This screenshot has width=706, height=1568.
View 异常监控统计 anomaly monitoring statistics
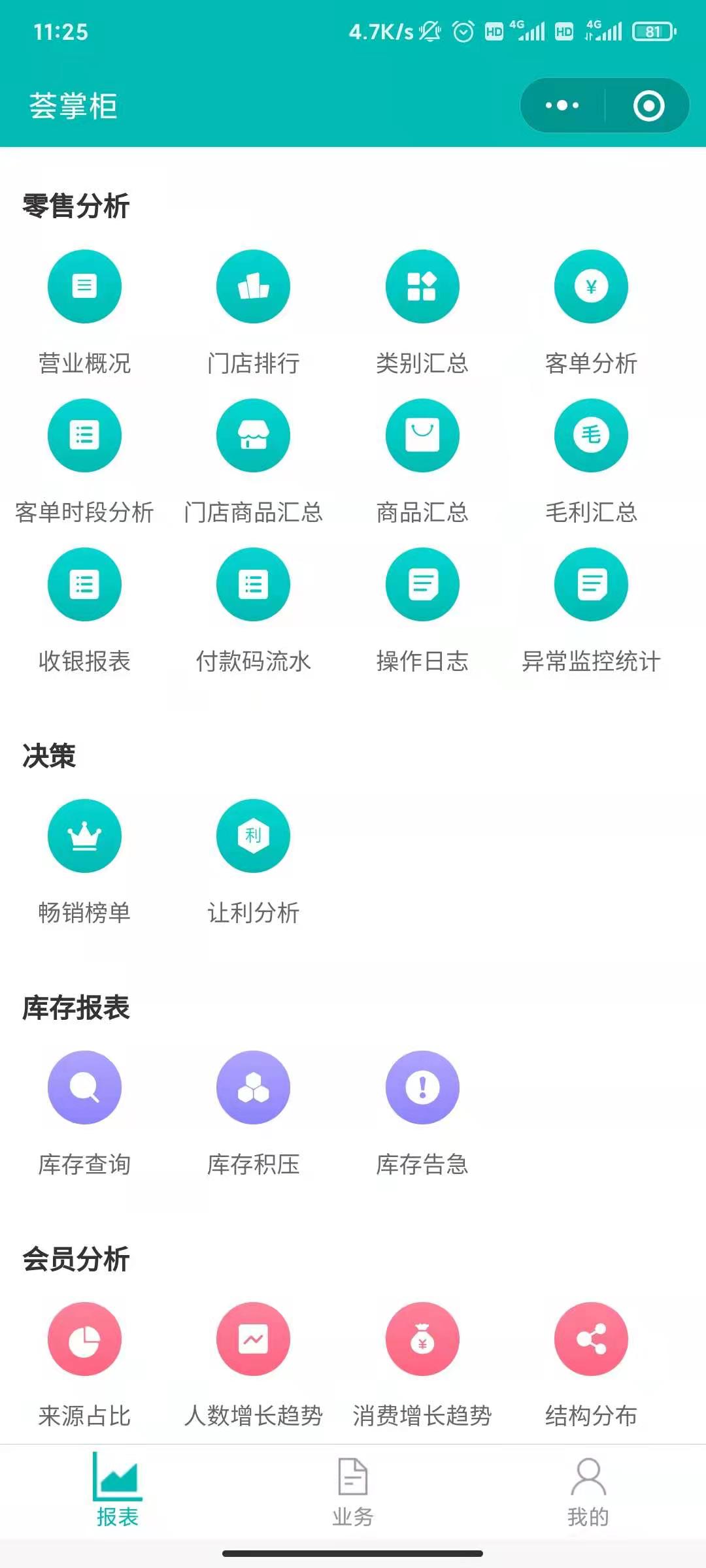click(590, 606)
